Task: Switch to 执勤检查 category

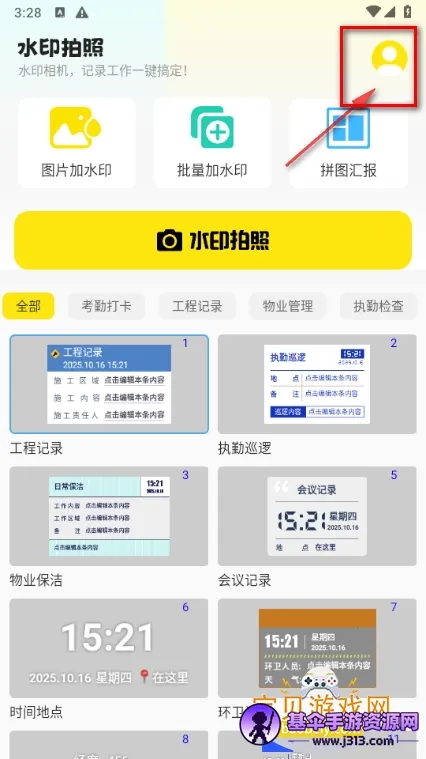Action: point(379,306)
